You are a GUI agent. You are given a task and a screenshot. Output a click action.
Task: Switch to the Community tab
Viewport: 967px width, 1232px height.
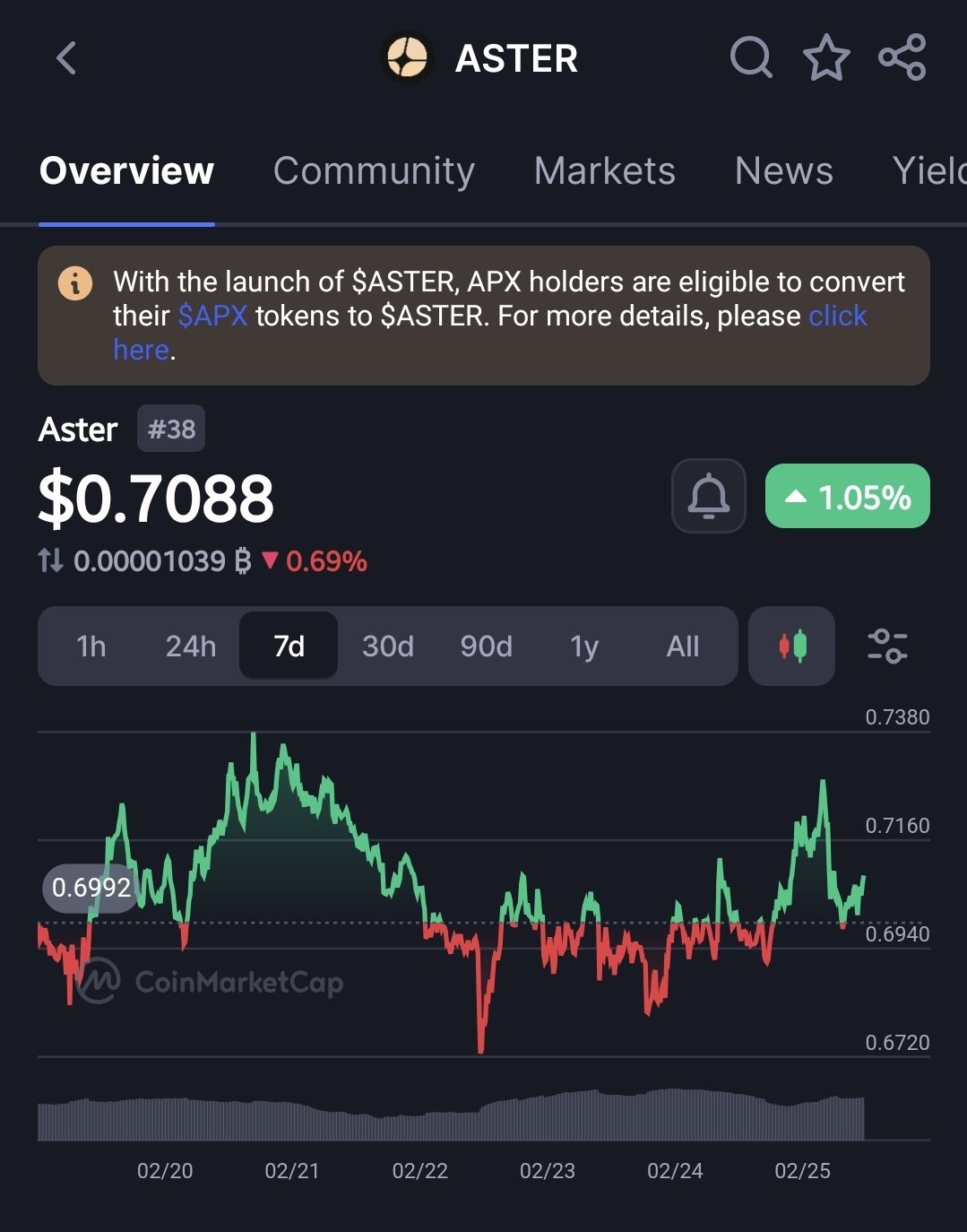pyautogui.click(x=374, y=170)
